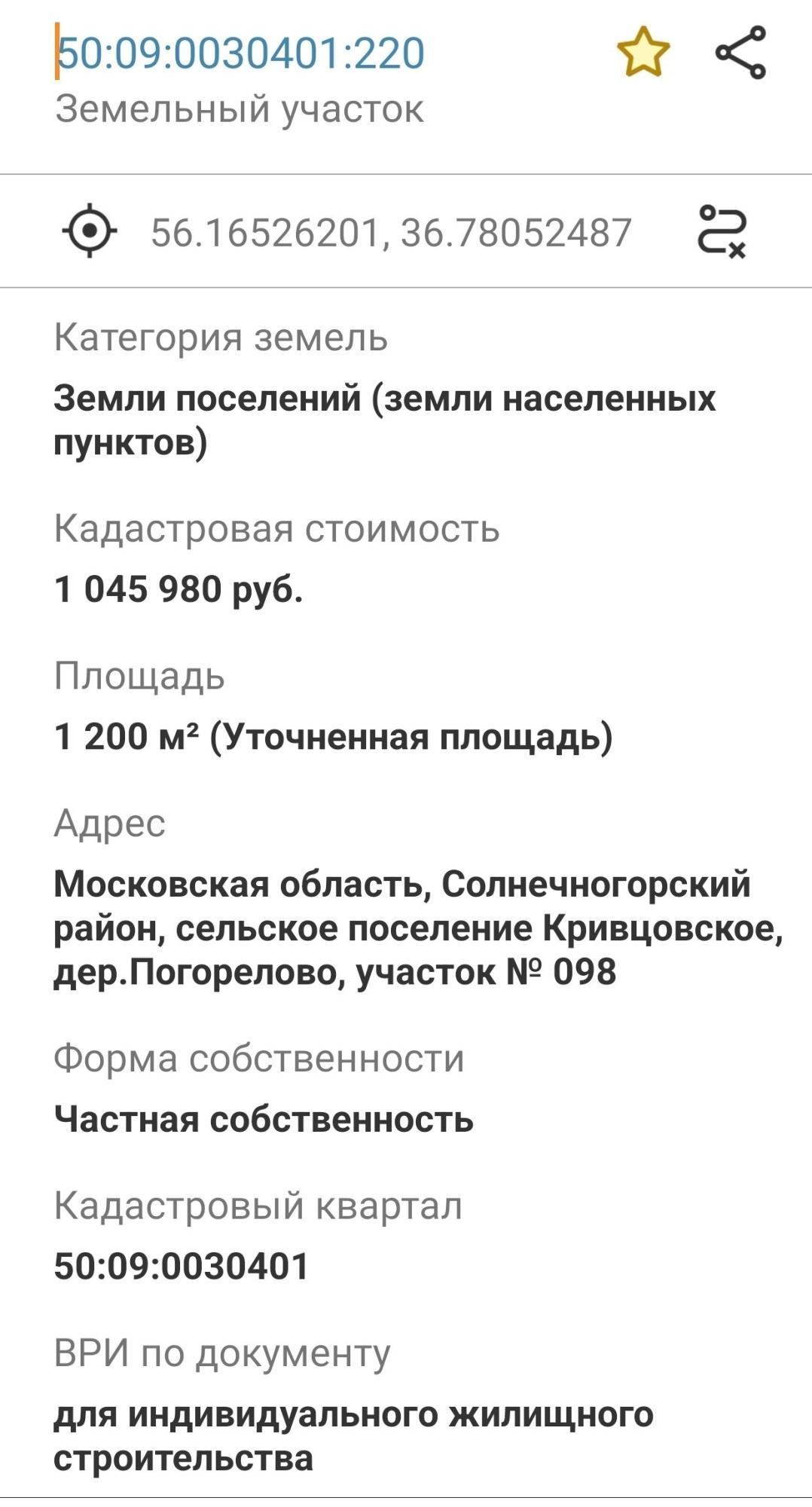Locate the plot on the map
This screenshot has height=1507, width=812.
tap(90, 231)
